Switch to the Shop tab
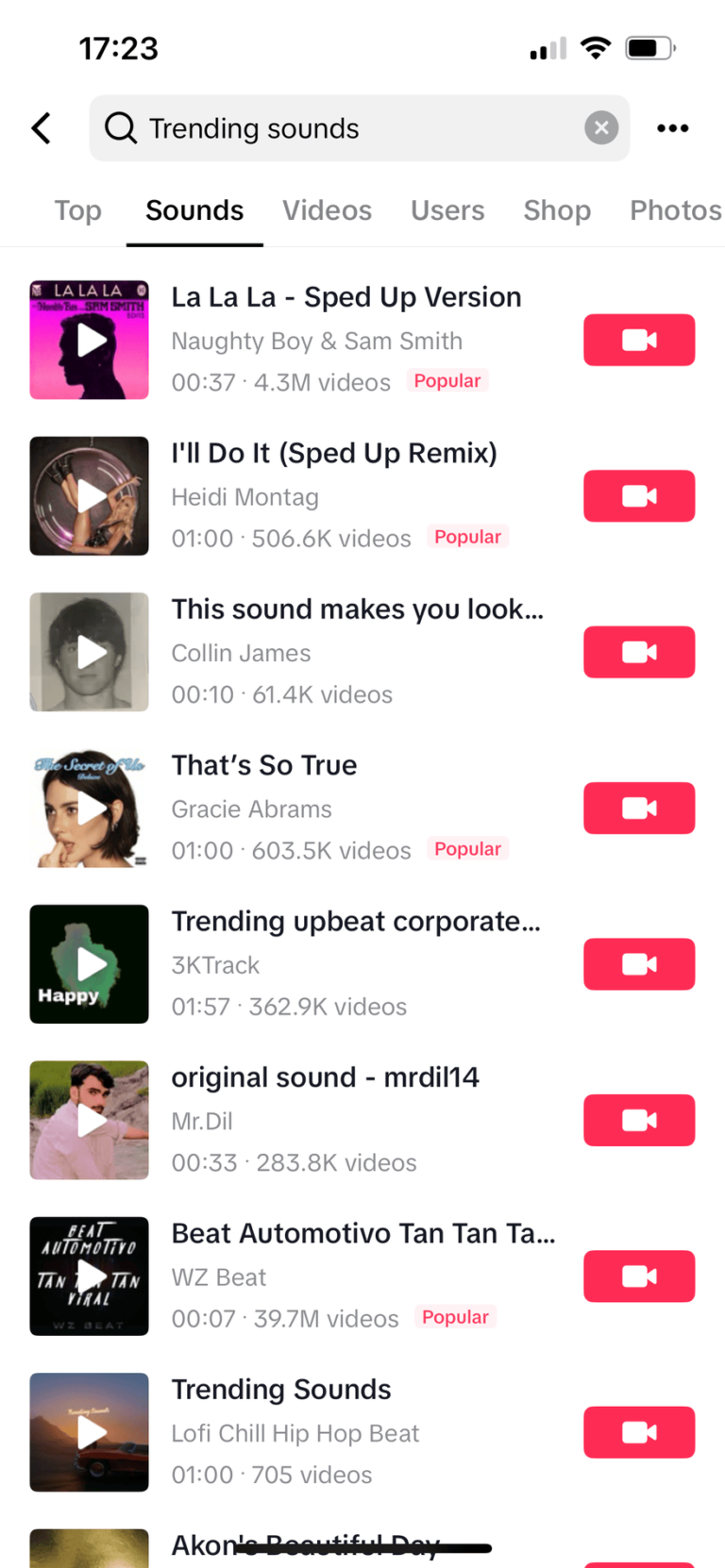 tap(557, 209)
